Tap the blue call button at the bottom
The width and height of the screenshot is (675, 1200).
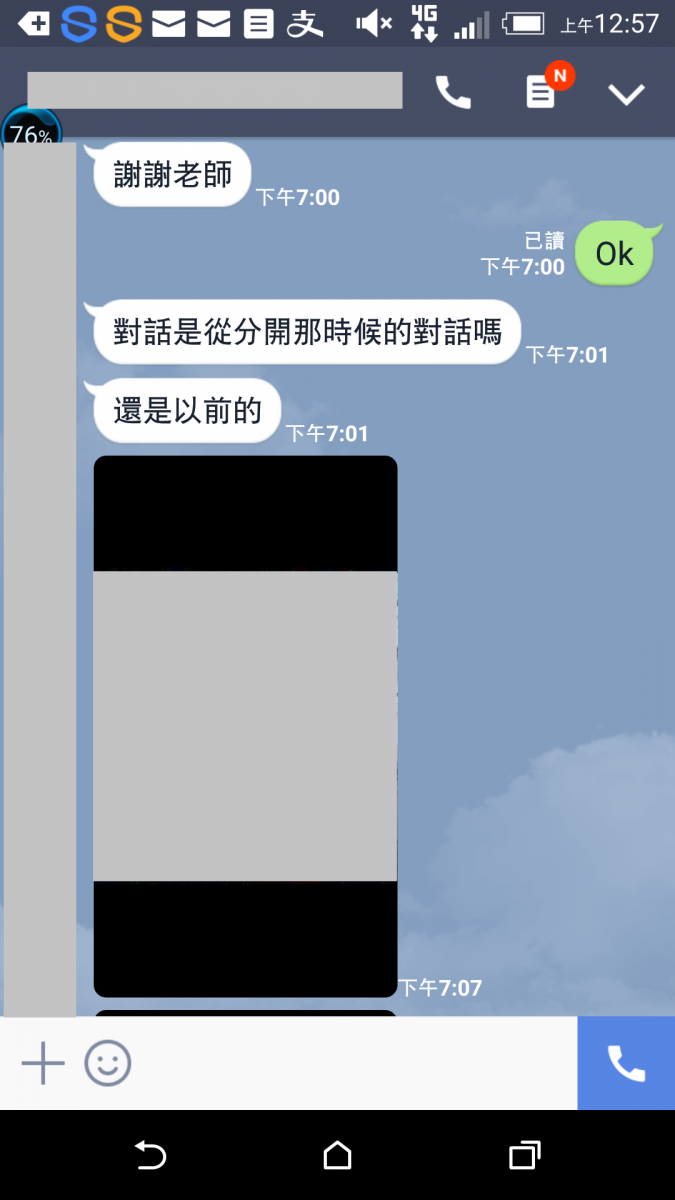(x=626, y=1063)
